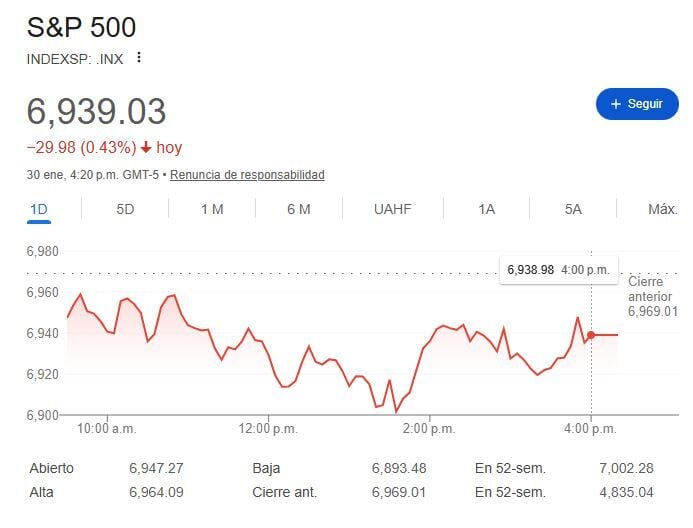
Task: Show the 6 M chart range
Action: pos(298,209)
